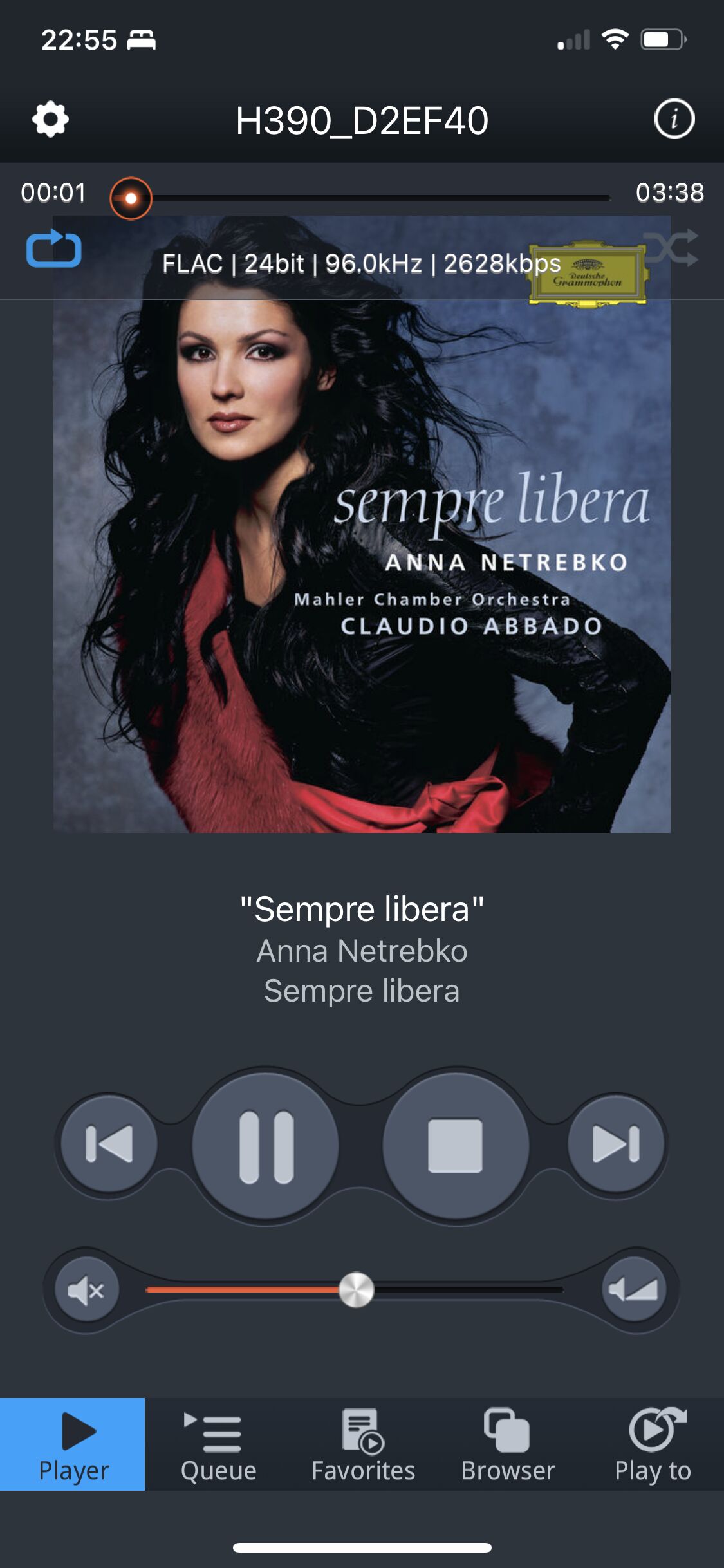Toggle shuffle playback
Viewport: 724px width, 1568px height.
click(x=671, y=248)
